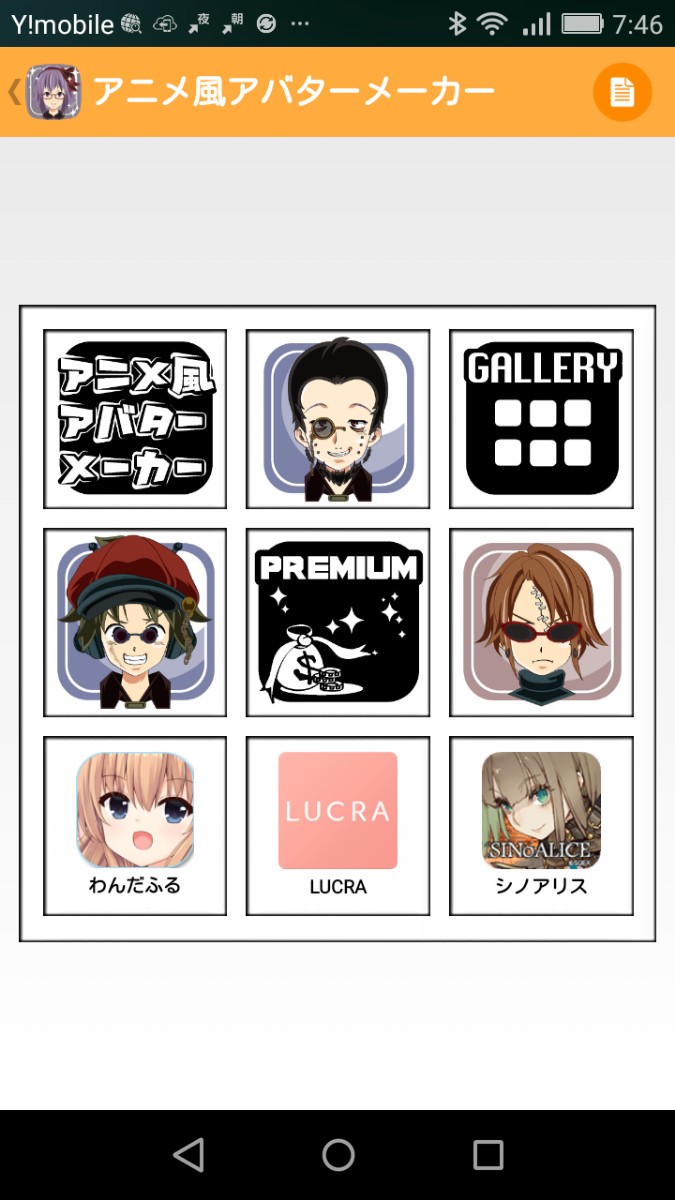The width and height of the screenshot is (675, 1200).
Task: Open the LUCRA app tile
Action: (338, 826)
